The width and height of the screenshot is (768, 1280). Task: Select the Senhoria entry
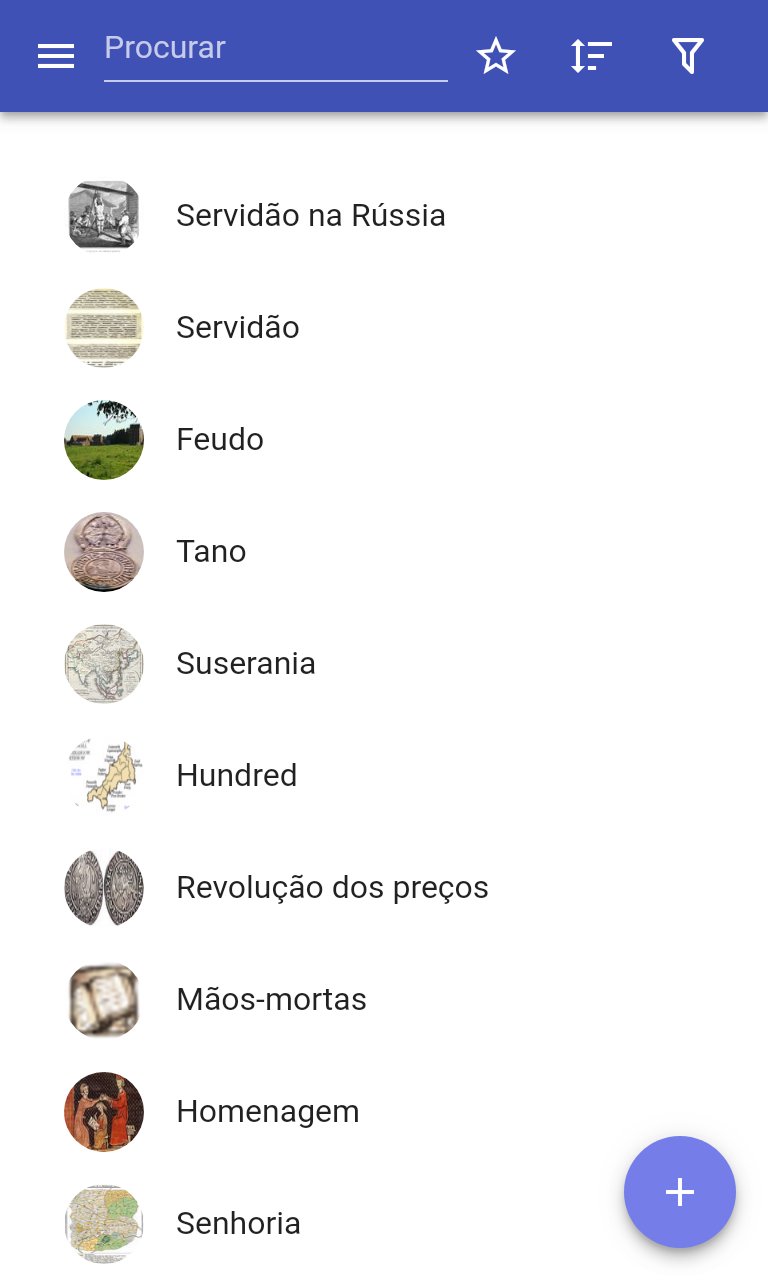click(x=238, y=1224)
